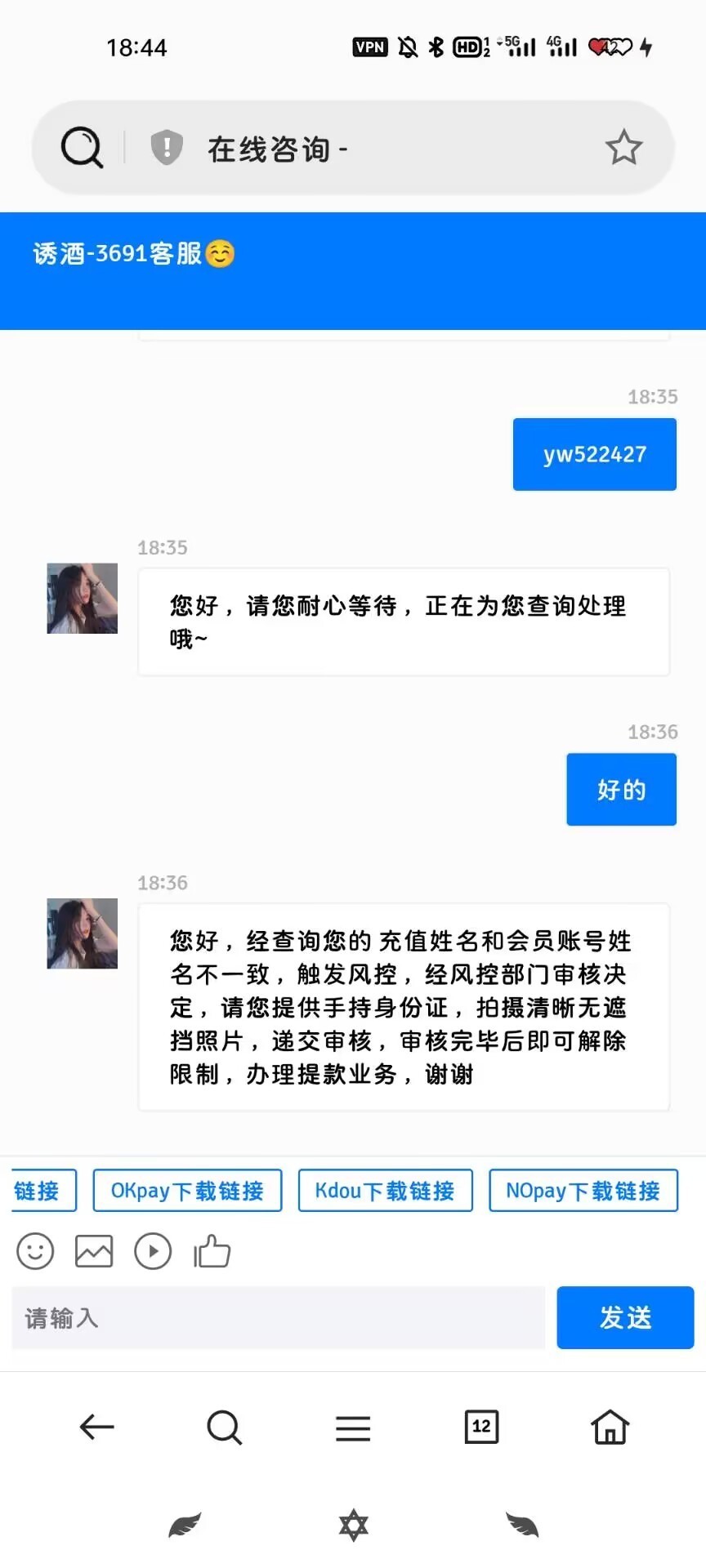Open the site security shield icon
The image size is (706, 1568).
point(167,148)
